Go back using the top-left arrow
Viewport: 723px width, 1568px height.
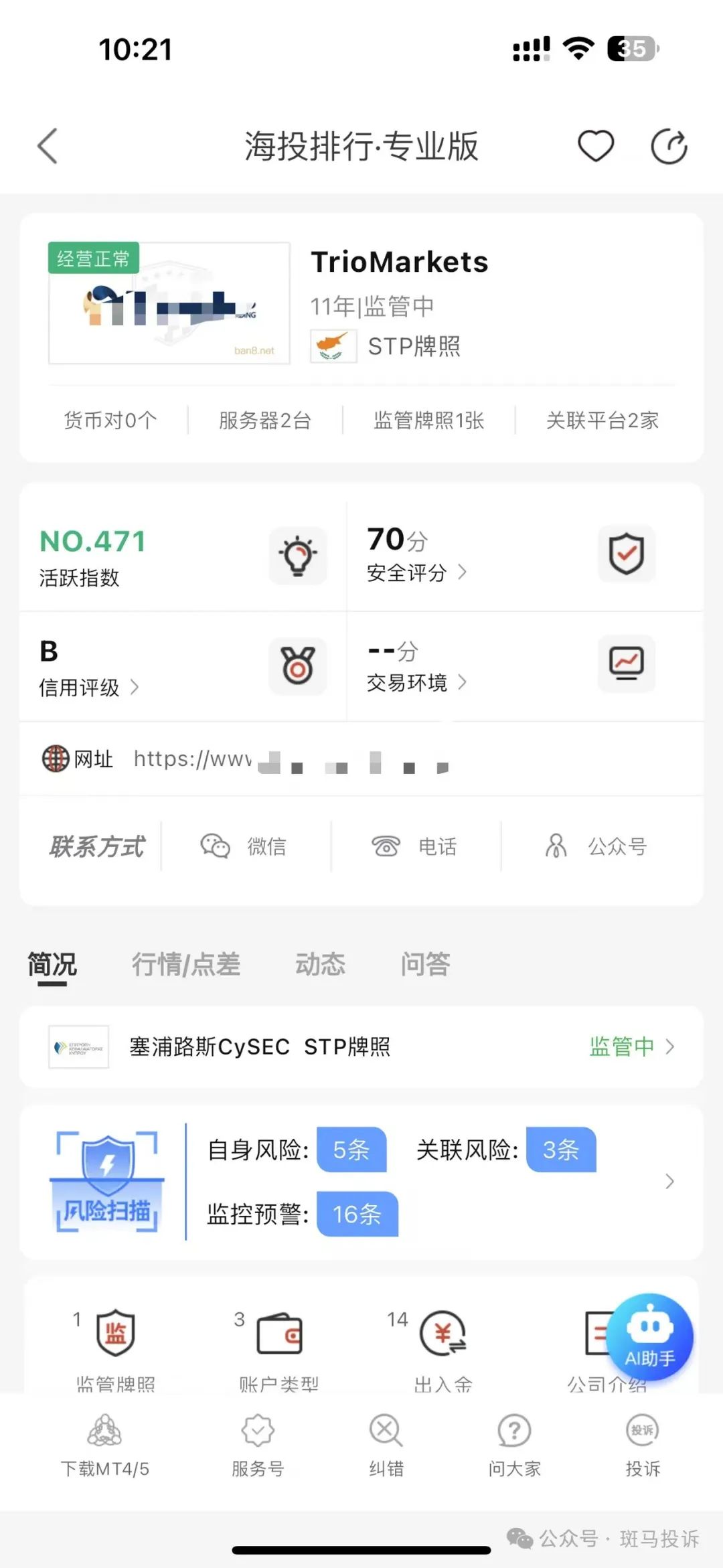(48, 146)
